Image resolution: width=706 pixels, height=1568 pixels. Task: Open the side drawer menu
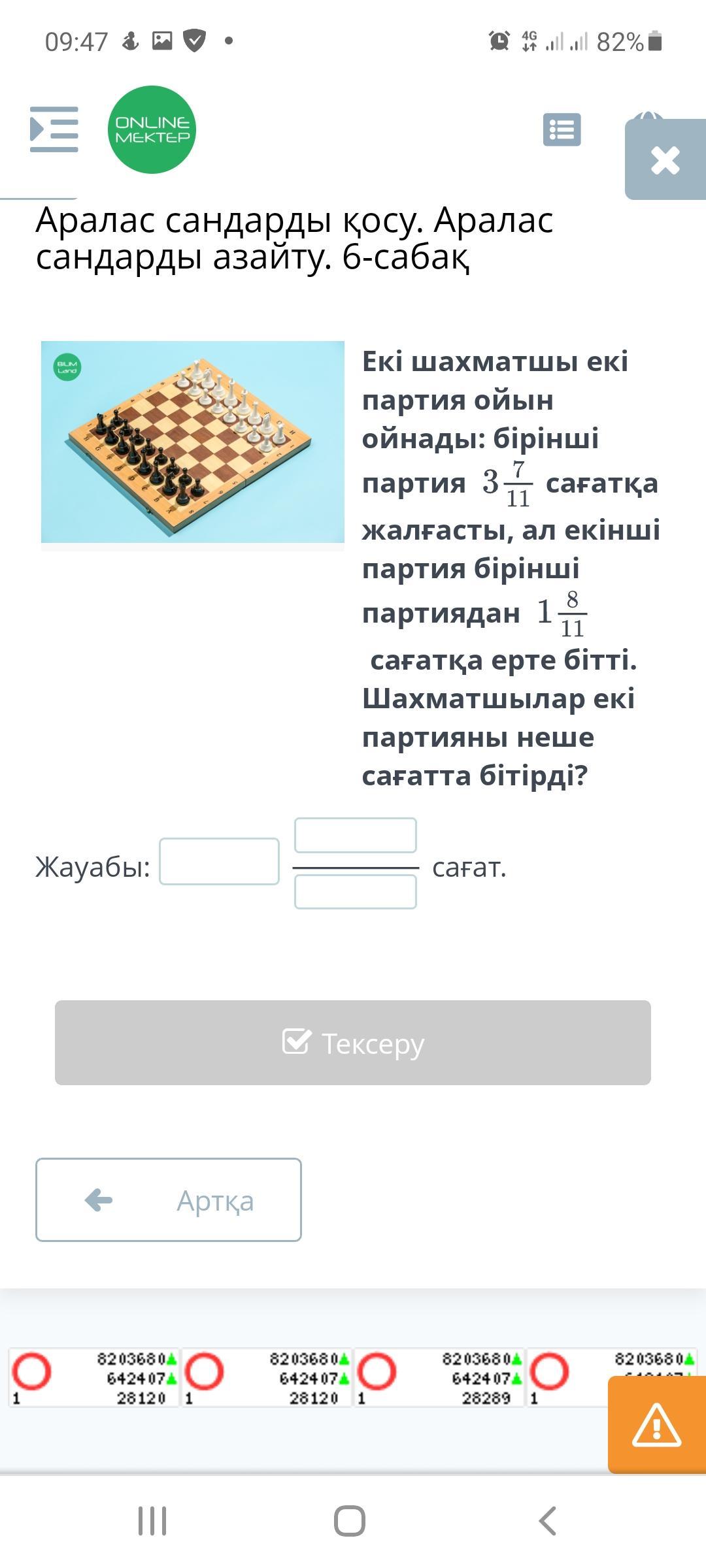[54, 129]
